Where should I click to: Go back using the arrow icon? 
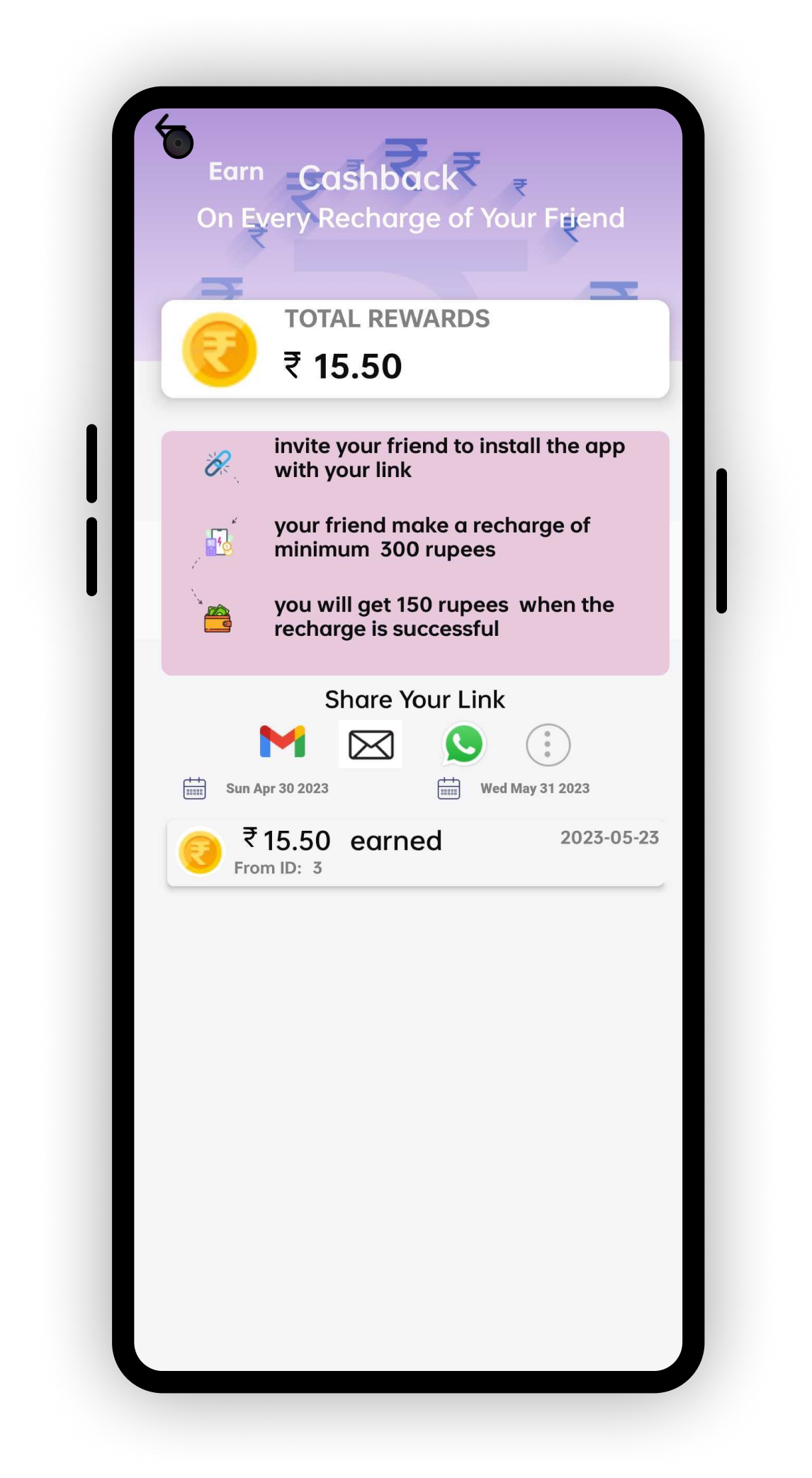169,128
